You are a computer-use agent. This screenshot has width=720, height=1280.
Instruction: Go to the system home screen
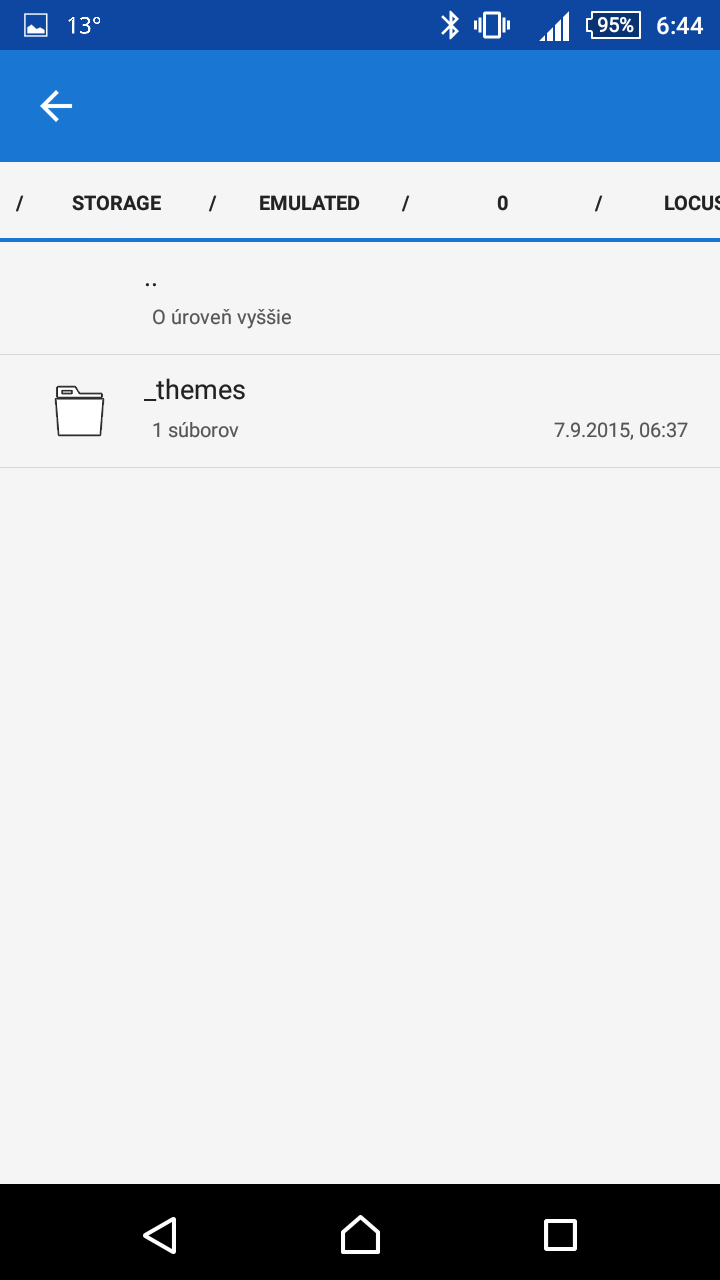(x=360, y=1234)
